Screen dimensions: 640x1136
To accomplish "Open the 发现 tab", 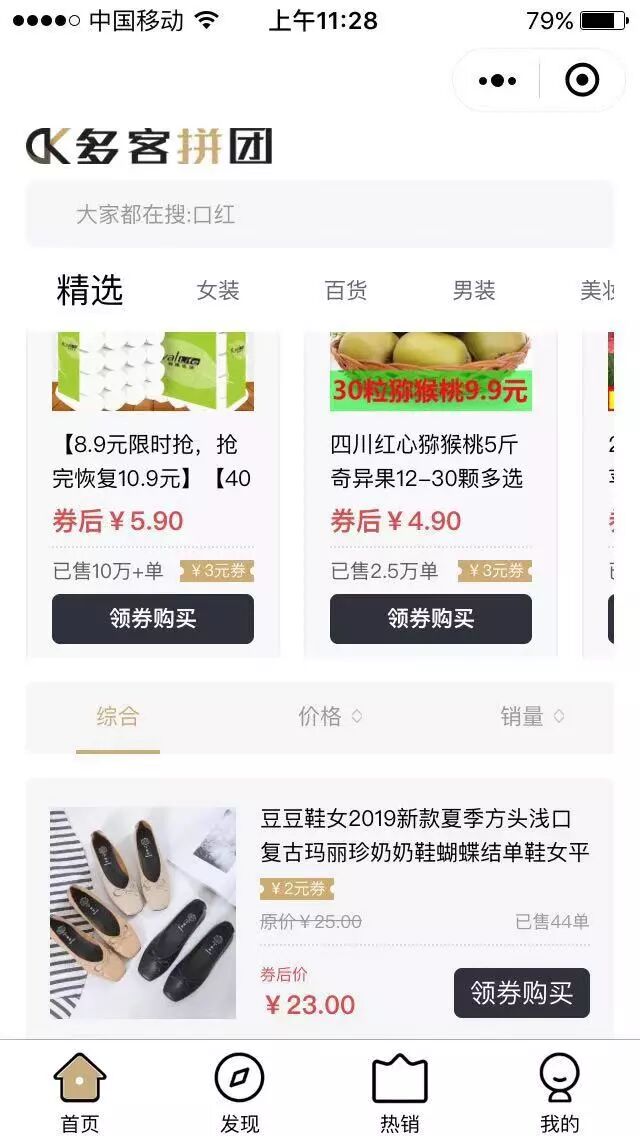I will coord(240,1092).
